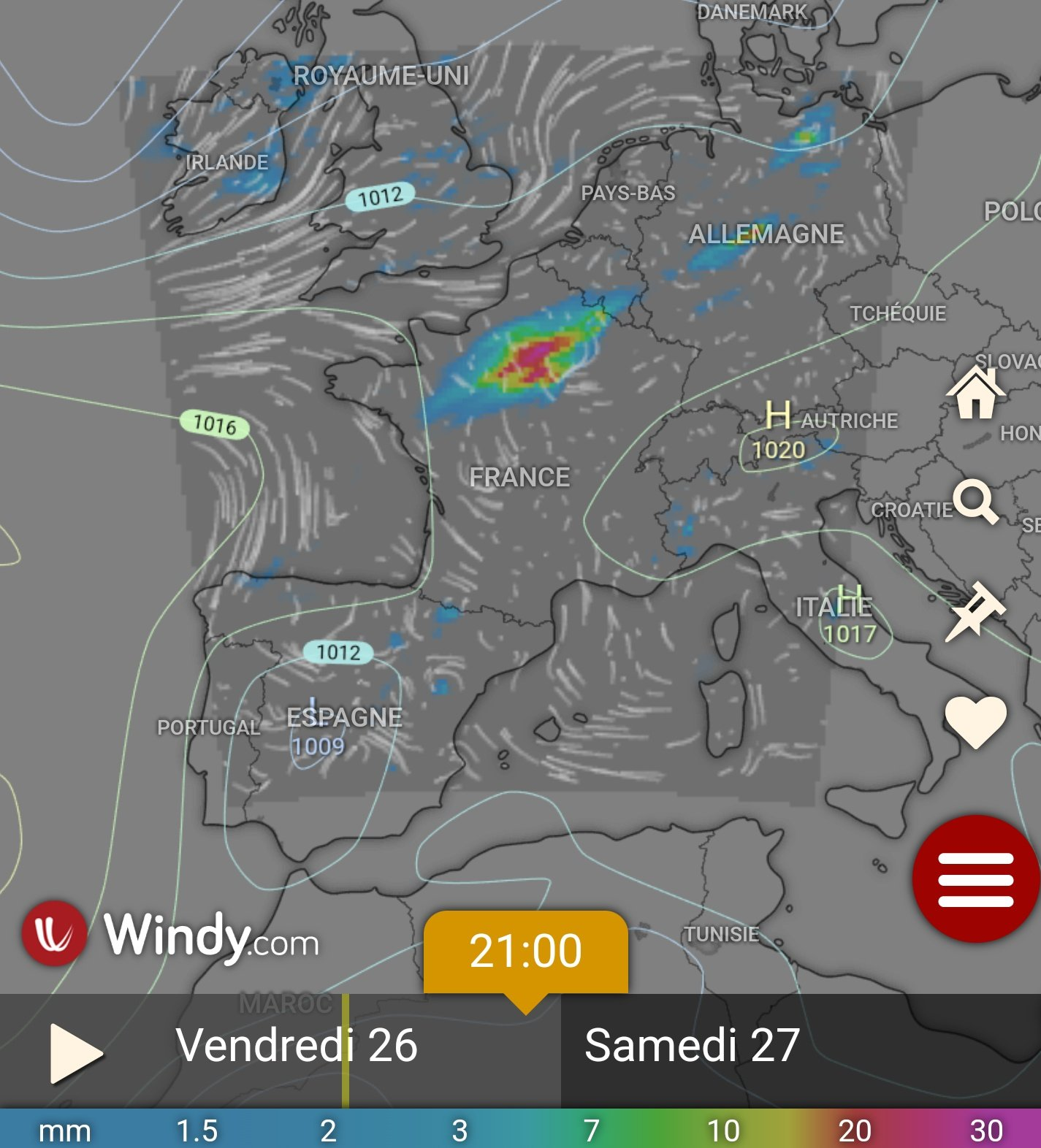Start the forecast animation playback
Screen dimensions: 1041x1148
75,1052
